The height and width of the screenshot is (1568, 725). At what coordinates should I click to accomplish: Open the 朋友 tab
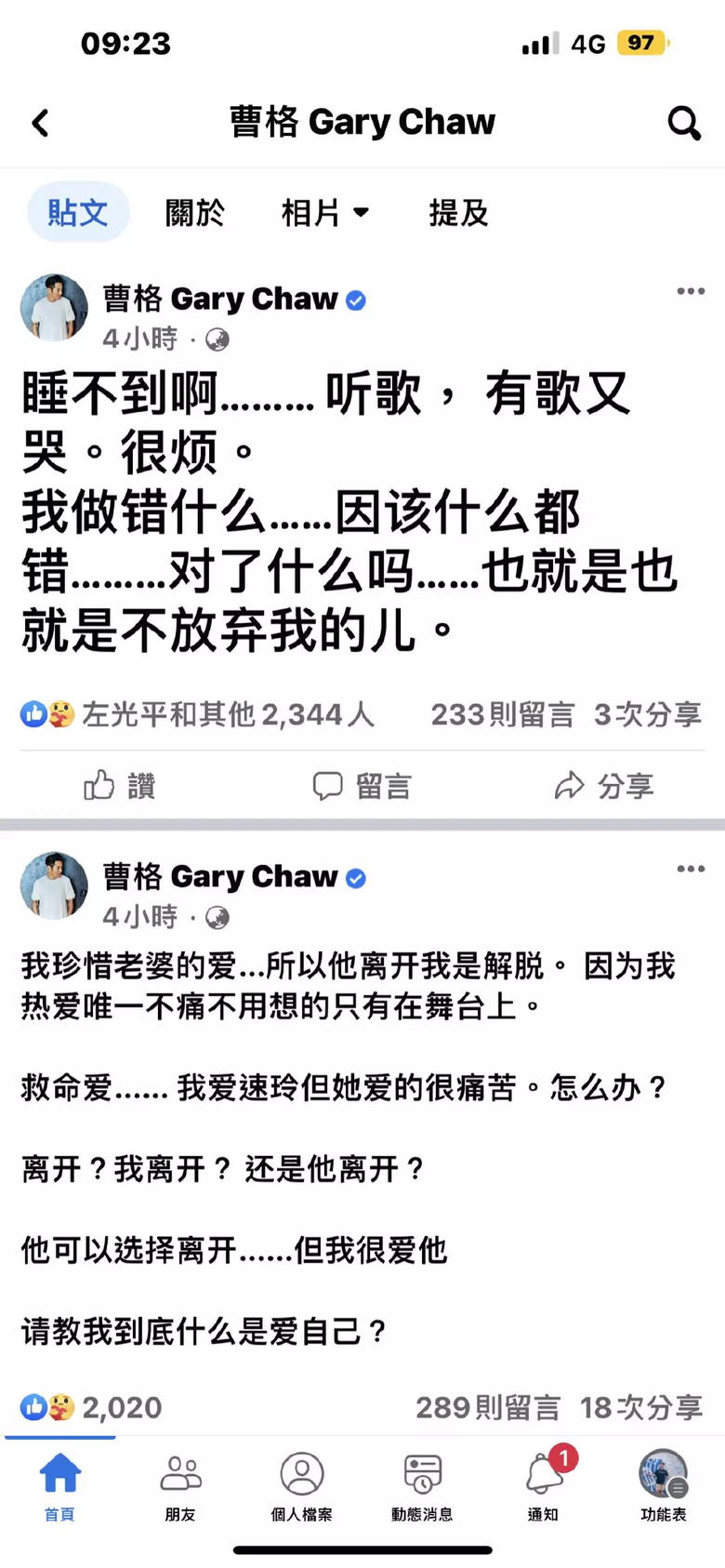[180, 1486]
